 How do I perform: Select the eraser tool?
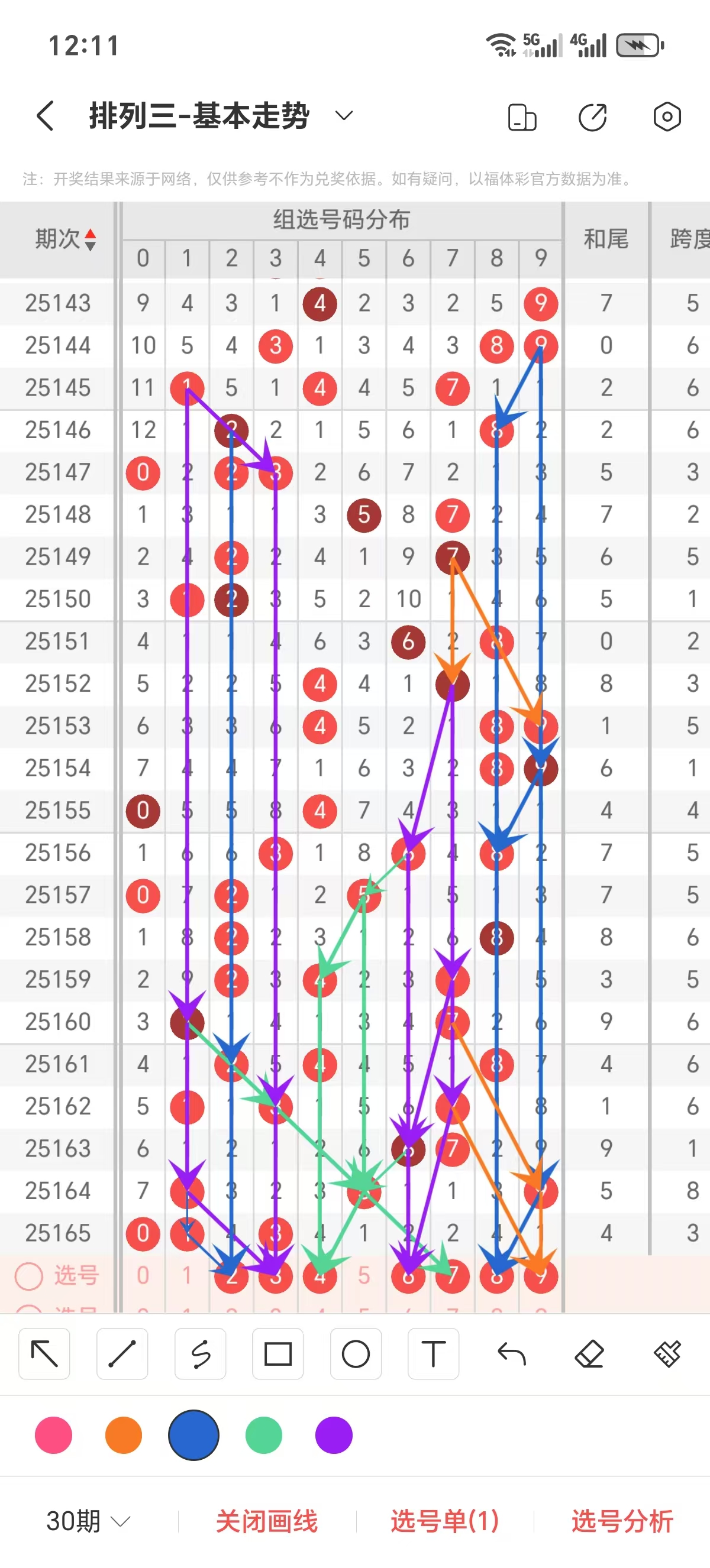589,1354
